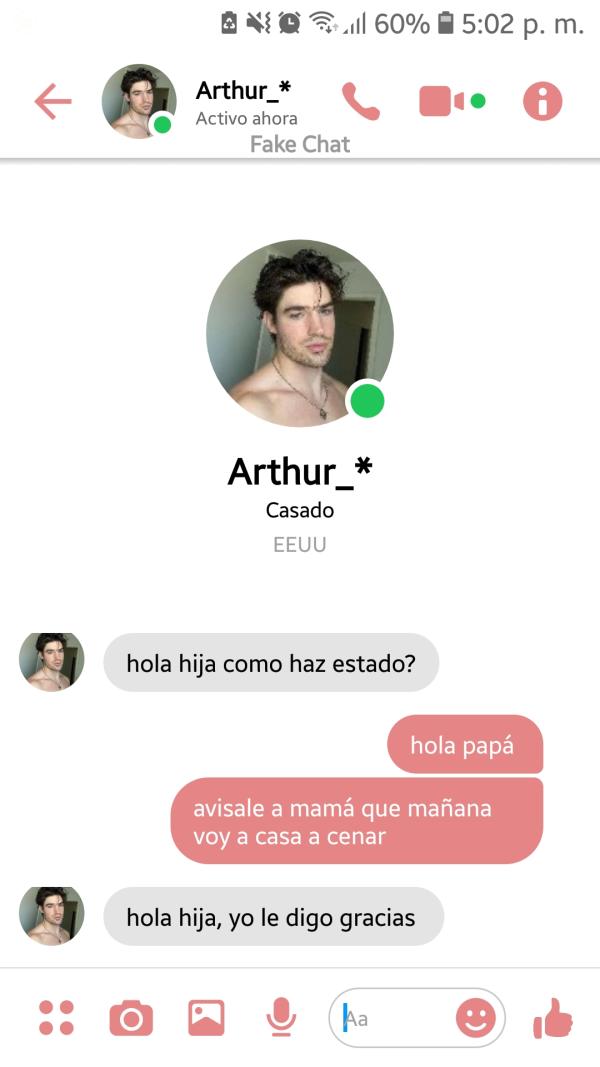
Task: Go back using the arrow
Action: pos(52,101)
